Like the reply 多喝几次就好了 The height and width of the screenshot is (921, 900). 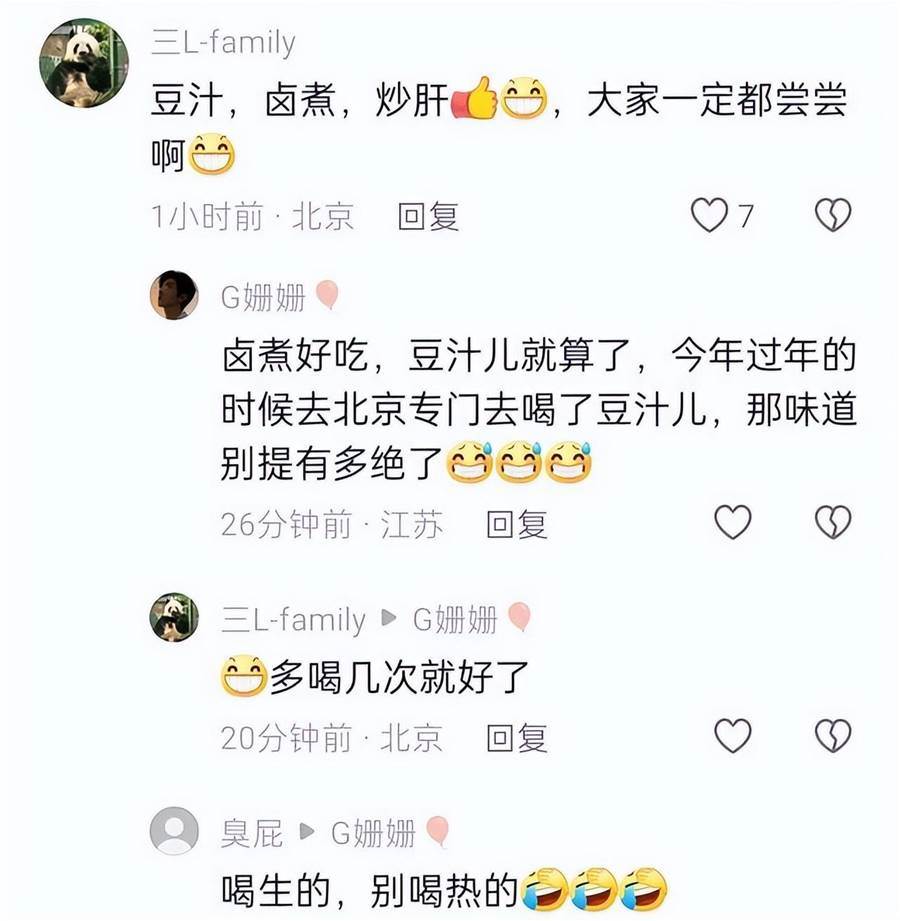point(733,737)
